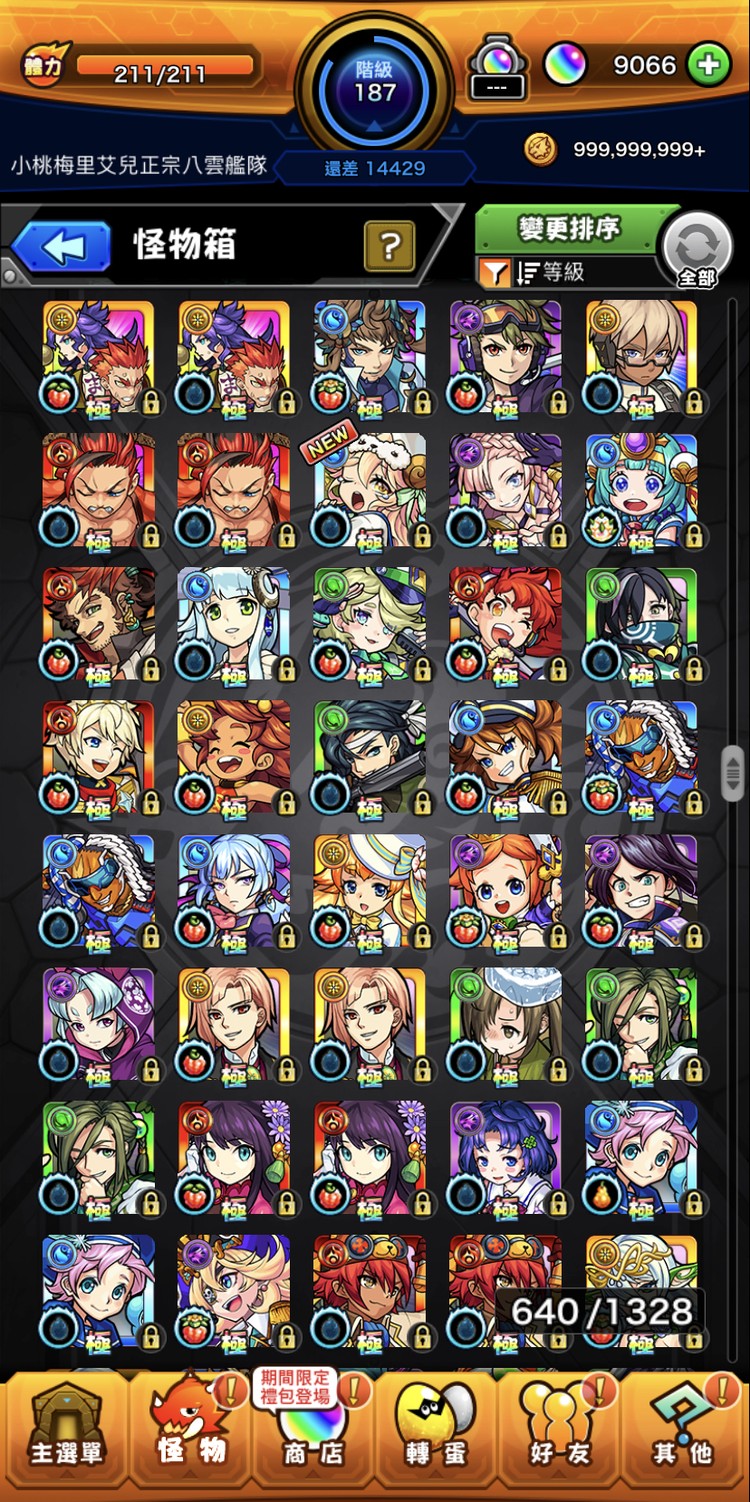Open the teal-haired girl monster with jeweled crown
This screenshot has width=750, height=1502.
click(x=641, y=490)
